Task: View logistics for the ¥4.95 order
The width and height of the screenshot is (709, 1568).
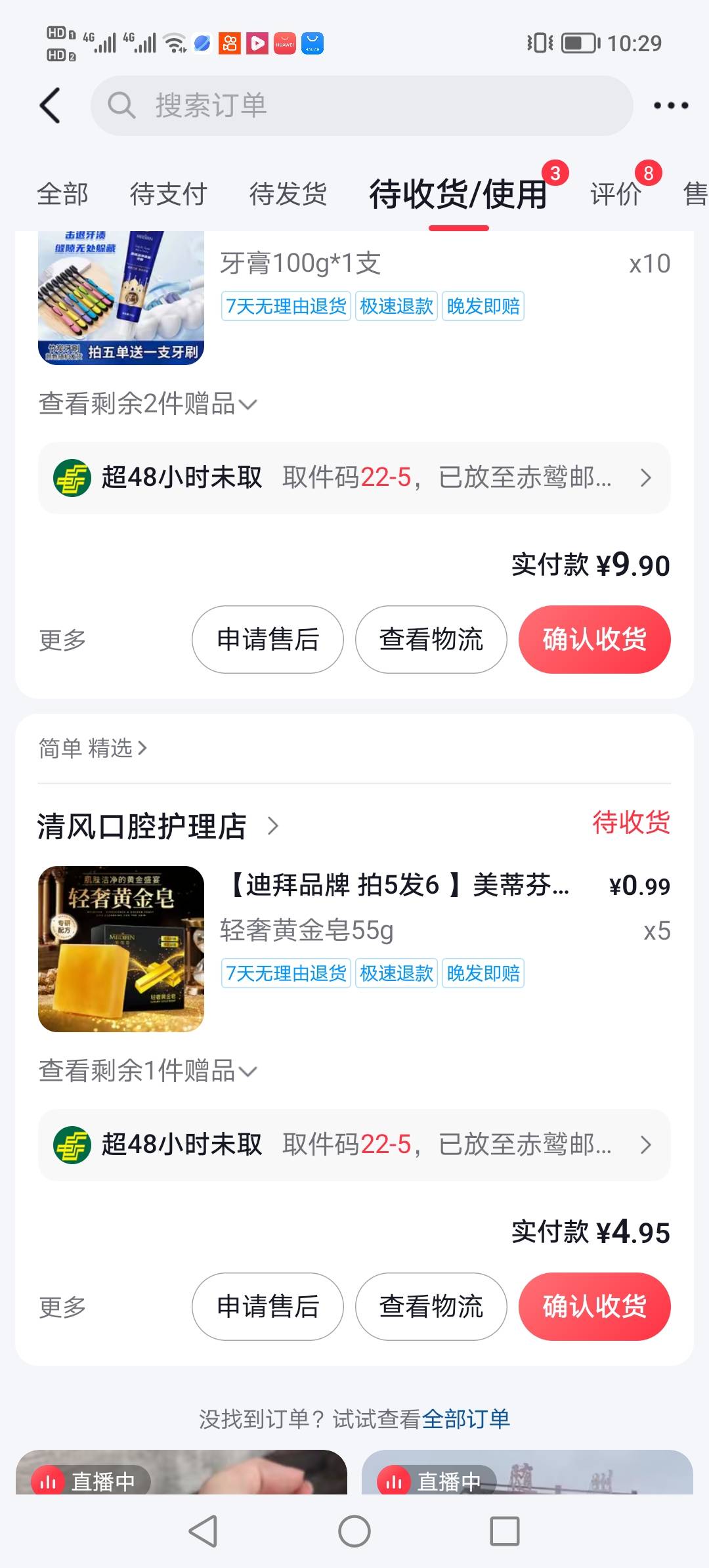Action: coord(431,1307)
